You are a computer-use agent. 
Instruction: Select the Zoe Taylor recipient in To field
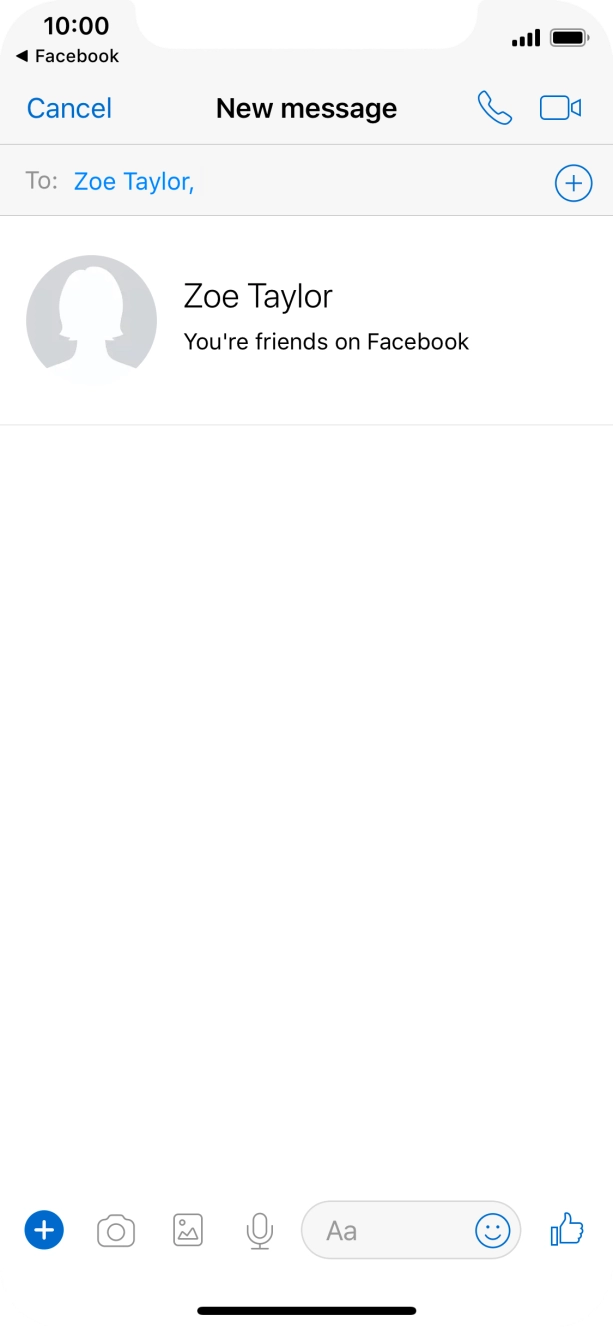point(133,181)
